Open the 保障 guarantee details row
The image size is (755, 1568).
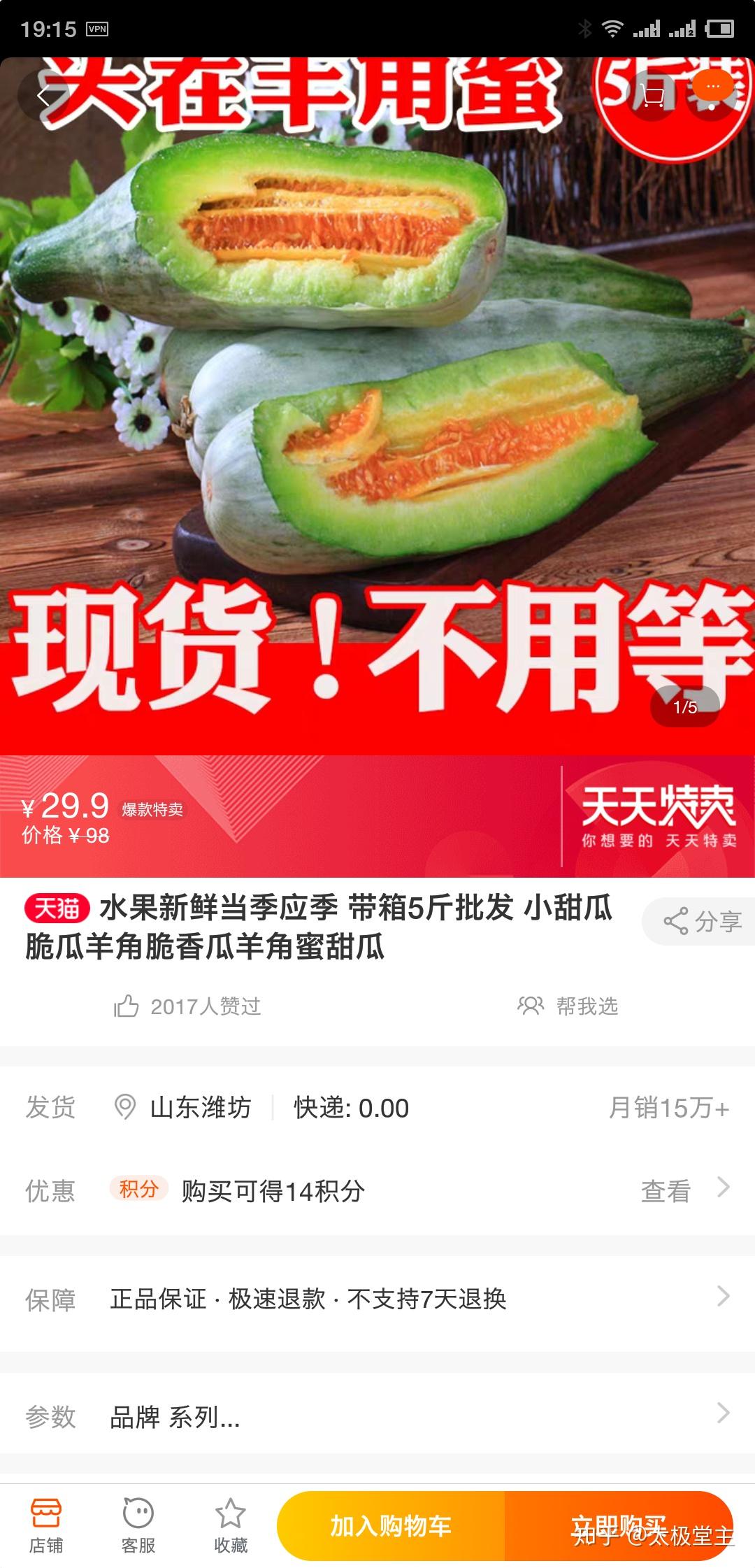point(377,1299)
